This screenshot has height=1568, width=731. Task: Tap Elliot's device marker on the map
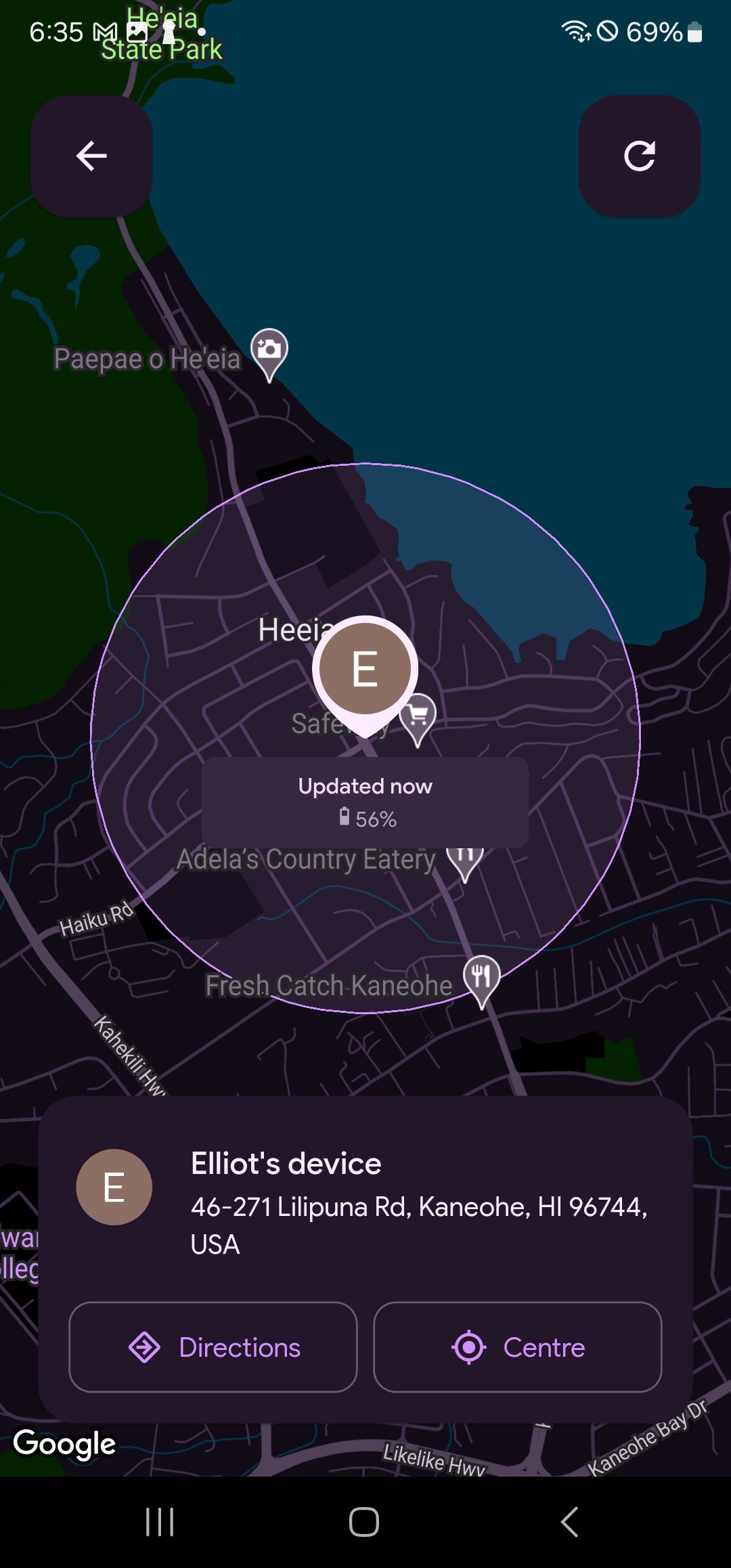[365, 669]
